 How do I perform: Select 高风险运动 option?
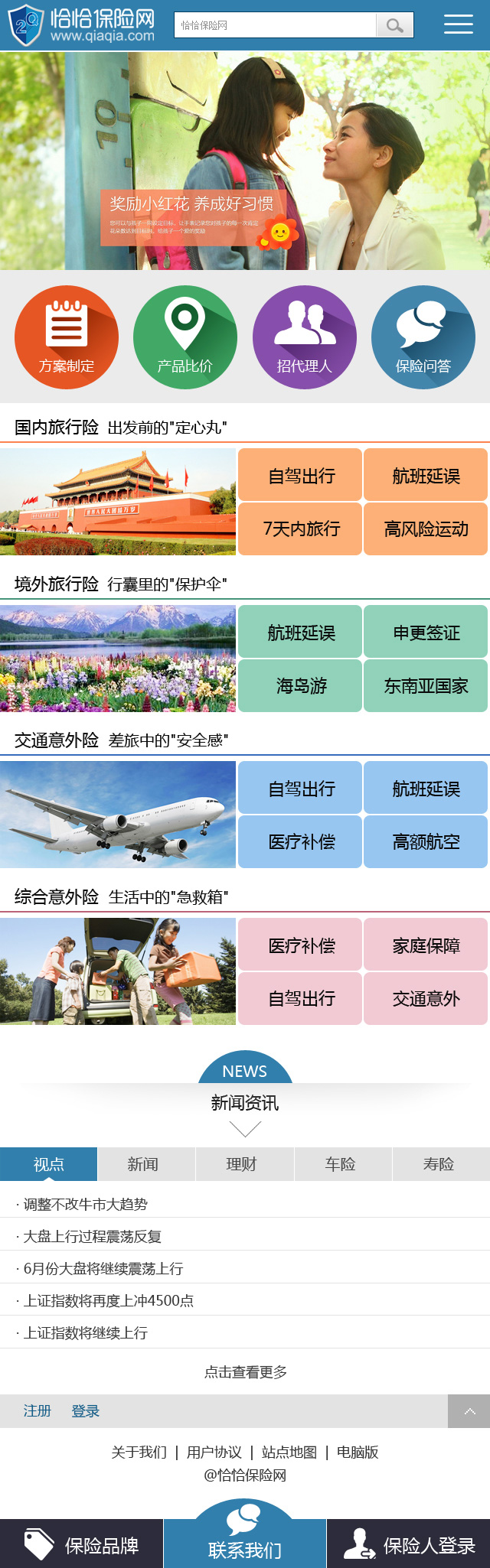[x=426, y=529]
